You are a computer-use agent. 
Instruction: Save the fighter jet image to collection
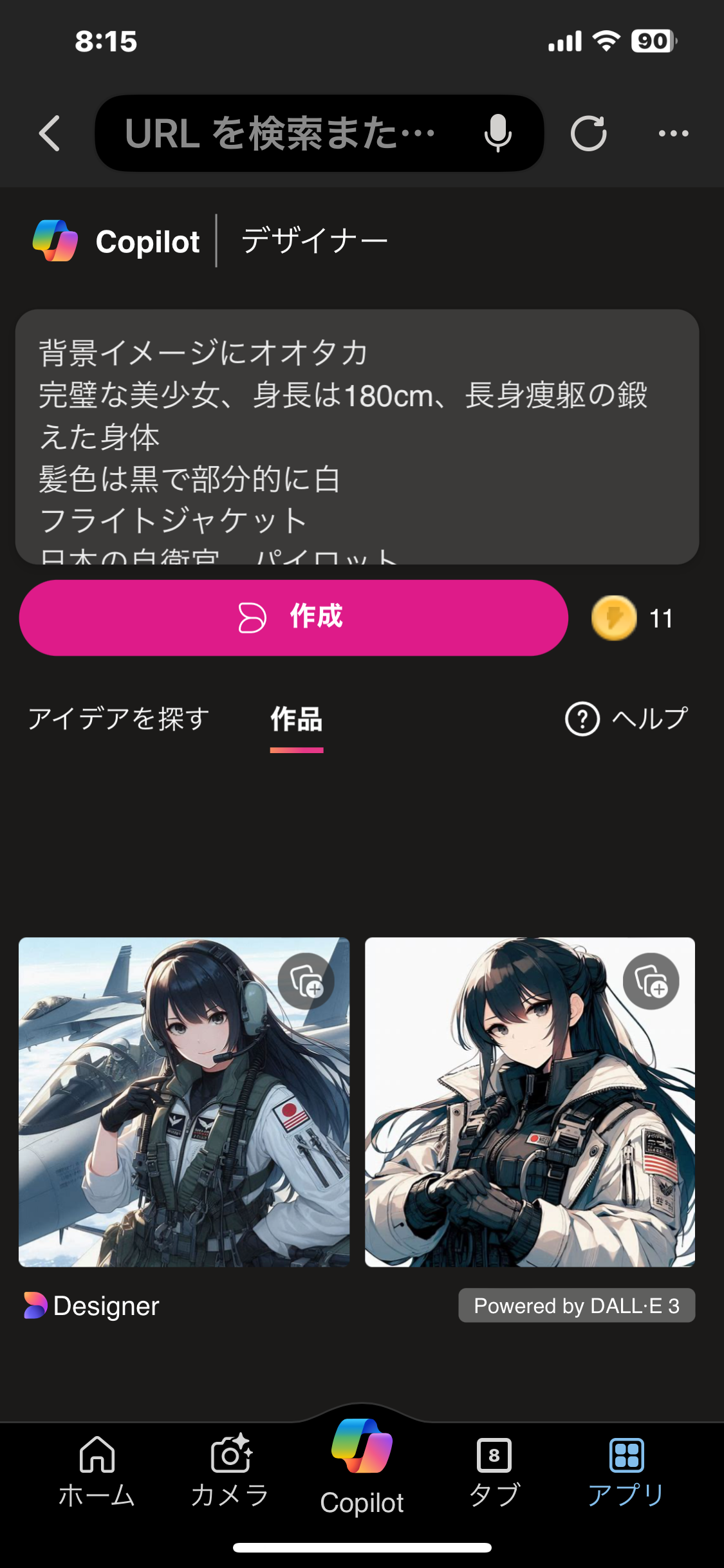pyautogui.click(x=306, y=982)
